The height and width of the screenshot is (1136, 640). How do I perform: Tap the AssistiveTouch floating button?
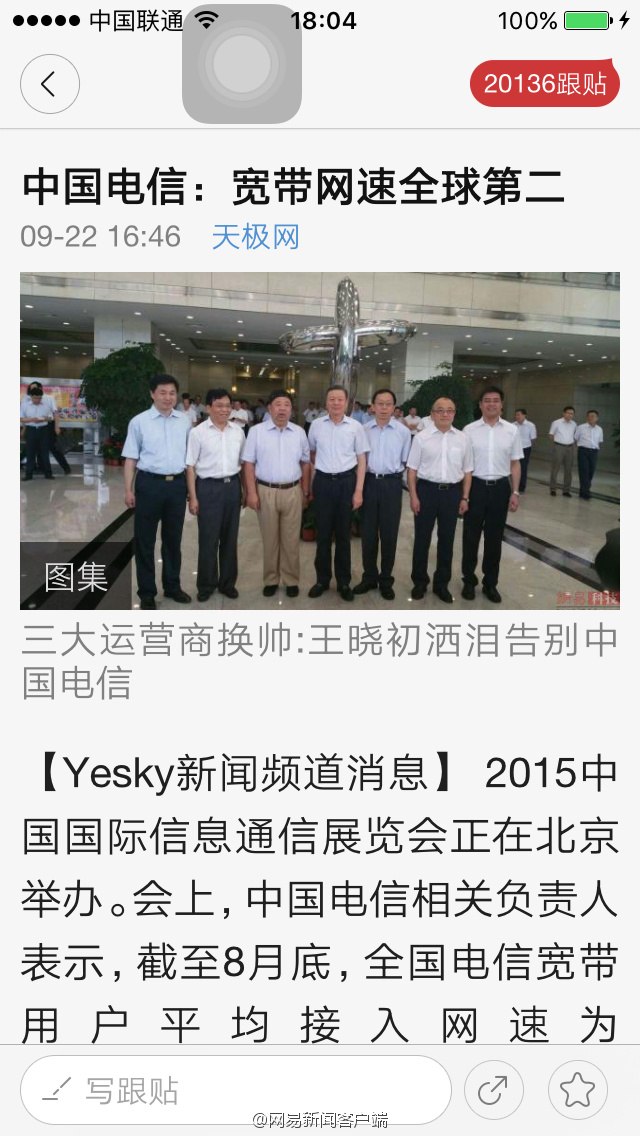(x=242, y=64)
